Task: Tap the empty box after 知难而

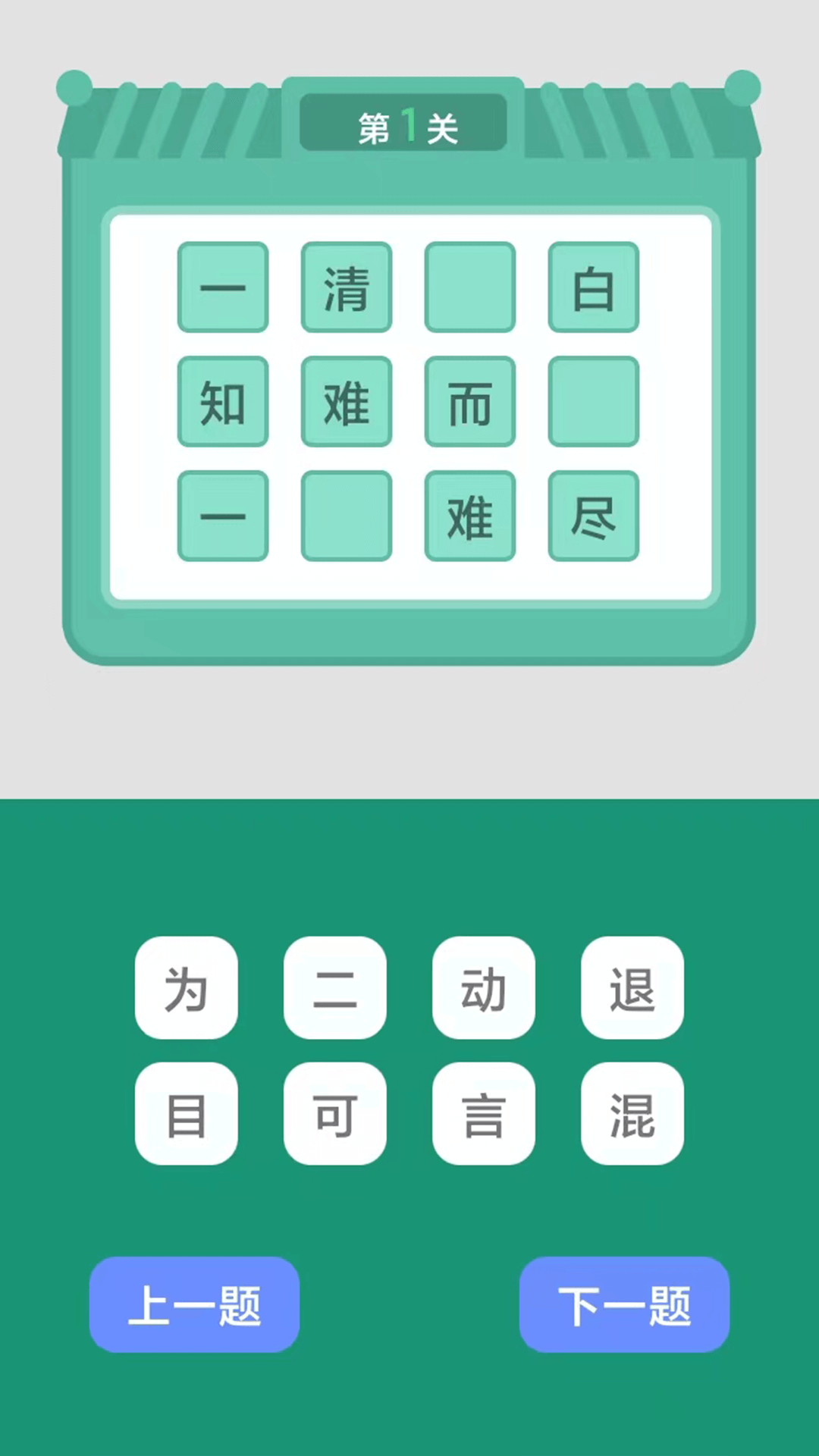Action: click(x=593, y=402)
